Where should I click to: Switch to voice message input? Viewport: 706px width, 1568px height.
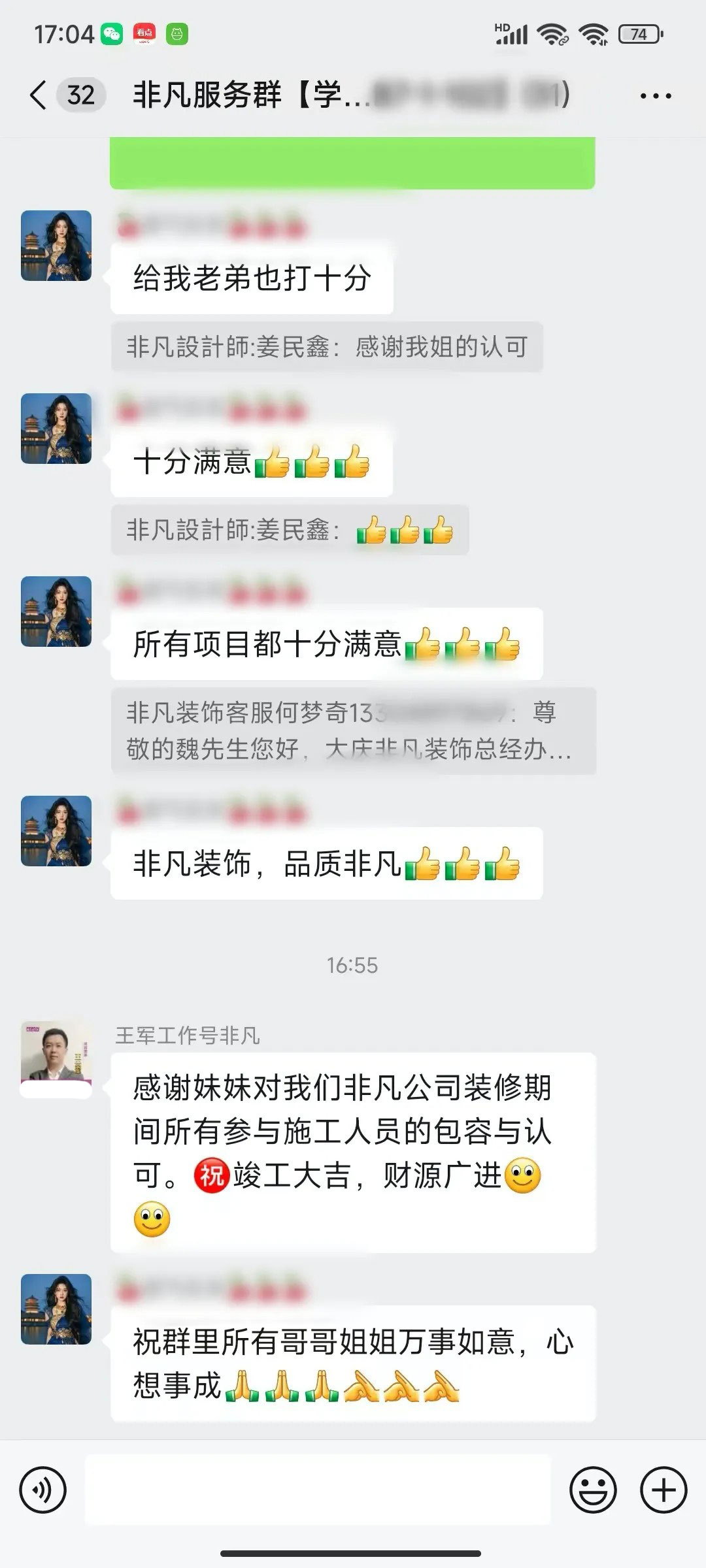pos(43,1491)
